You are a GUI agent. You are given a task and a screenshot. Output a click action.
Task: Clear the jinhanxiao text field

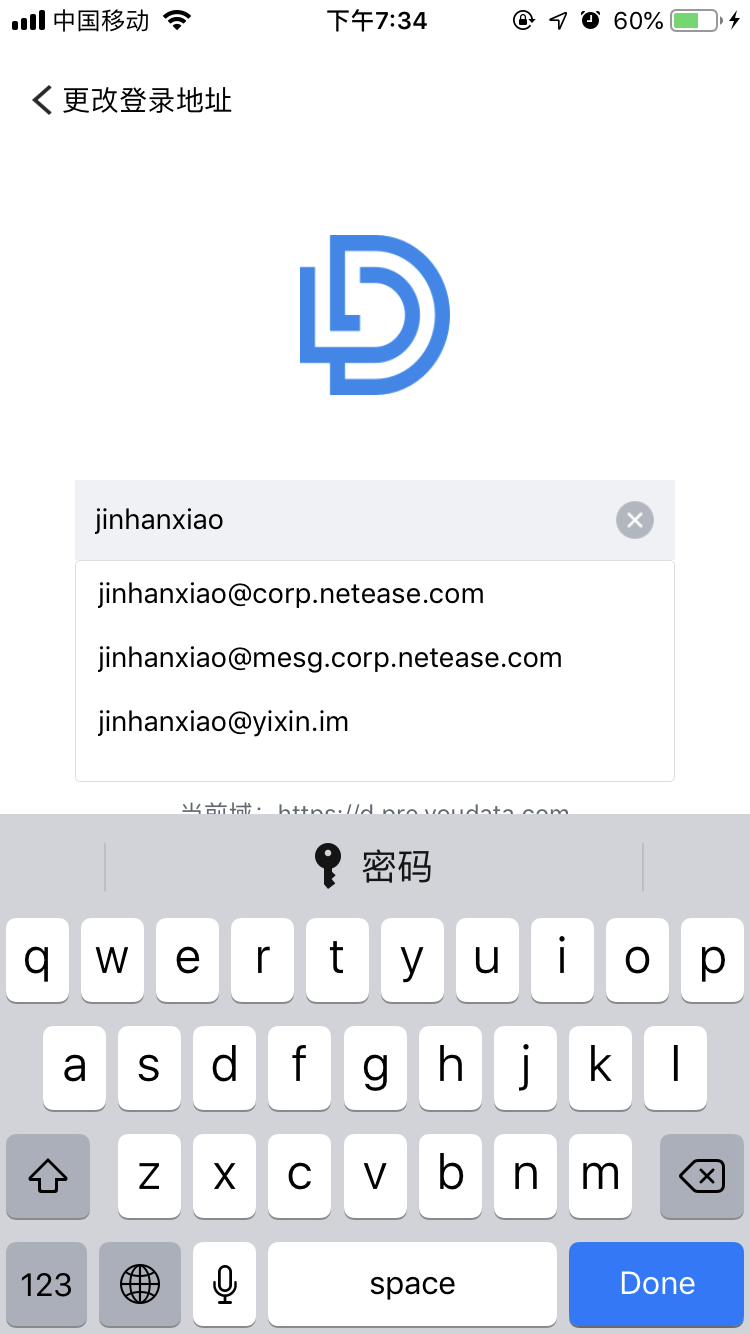(634, 520)
